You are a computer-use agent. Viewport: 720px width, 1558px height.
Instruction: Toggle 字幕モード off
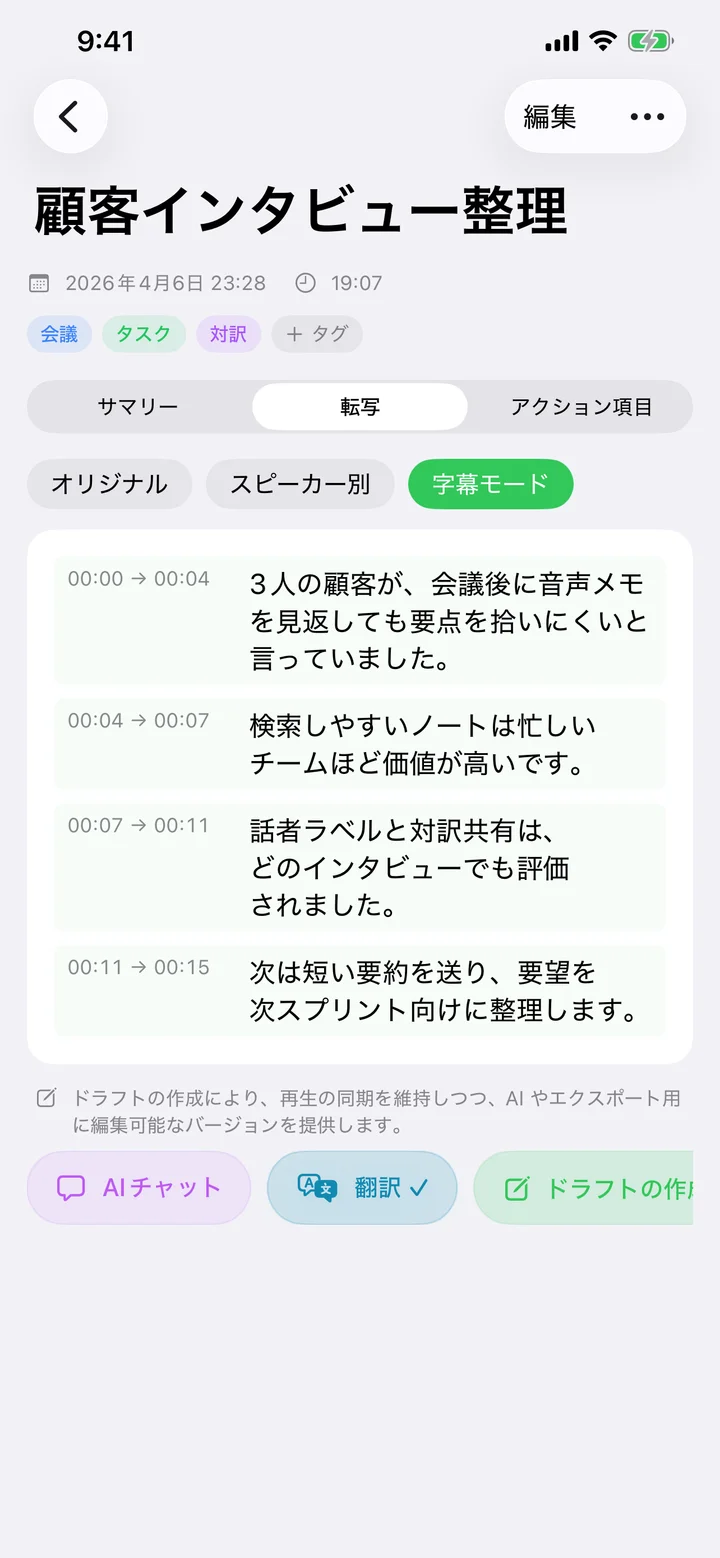(490, 483)
